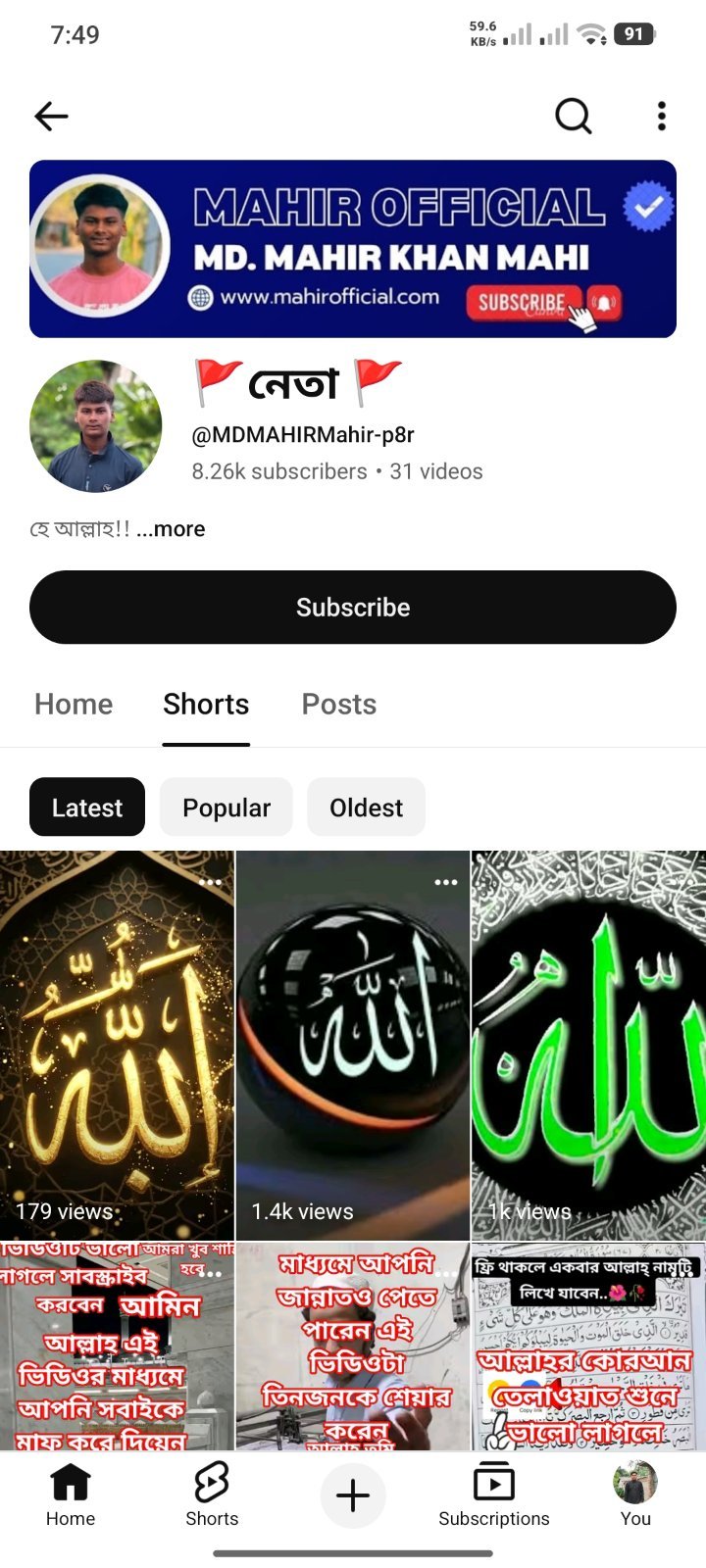Go back using the top arrow
The height and width of the screenshot is (1568, 706).
[51, 117]
